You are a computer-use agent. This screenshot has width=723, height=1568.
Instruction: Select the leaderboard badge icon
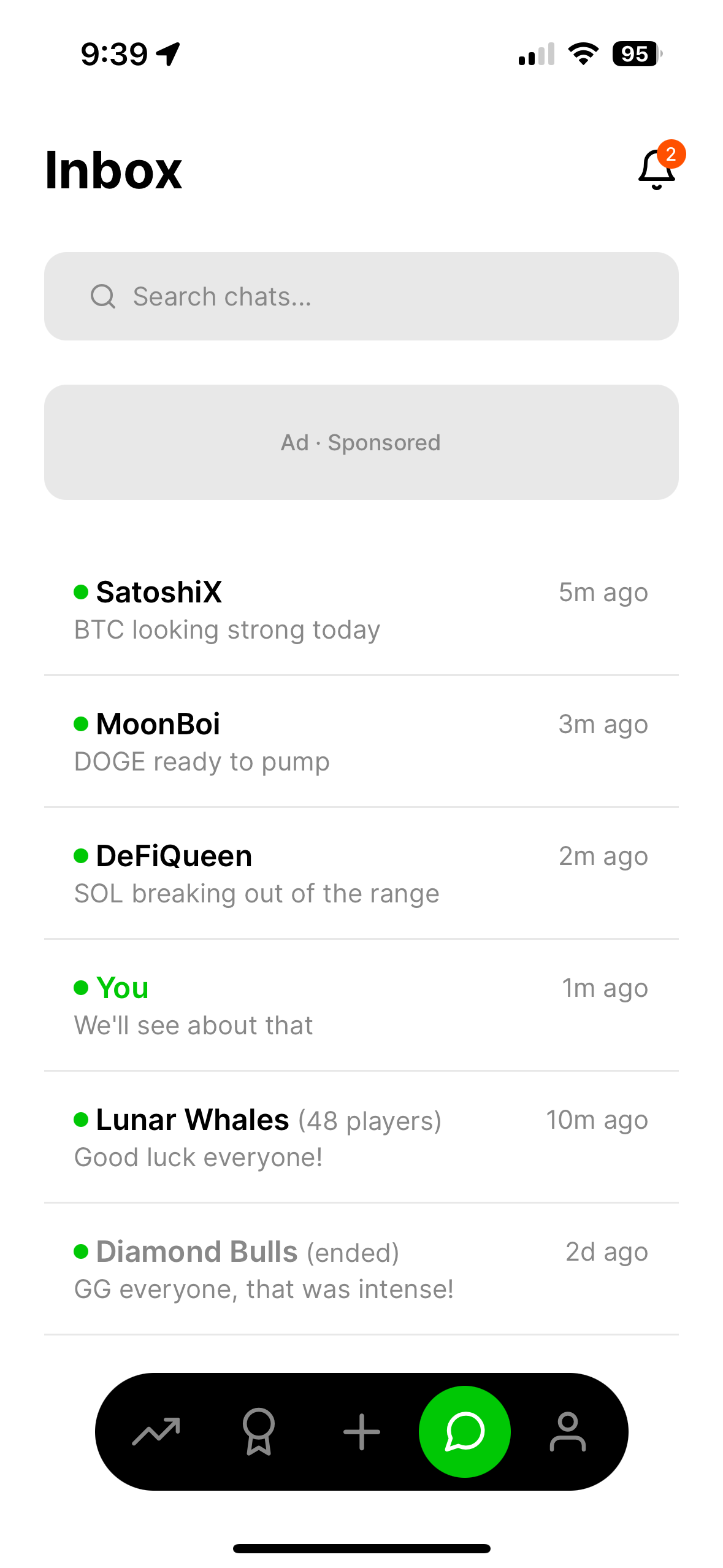258,1431
